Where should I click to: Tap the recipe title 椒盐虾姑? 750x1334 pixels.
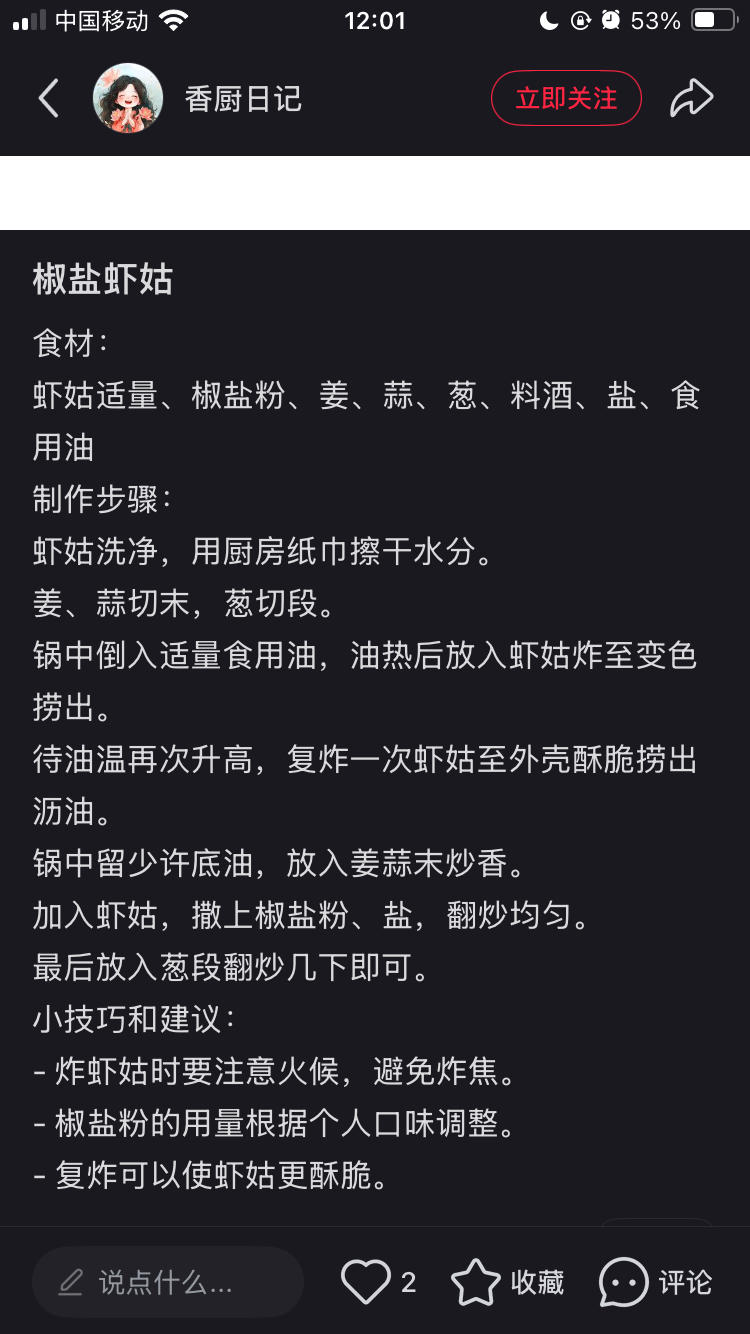[x=100, y=280]
